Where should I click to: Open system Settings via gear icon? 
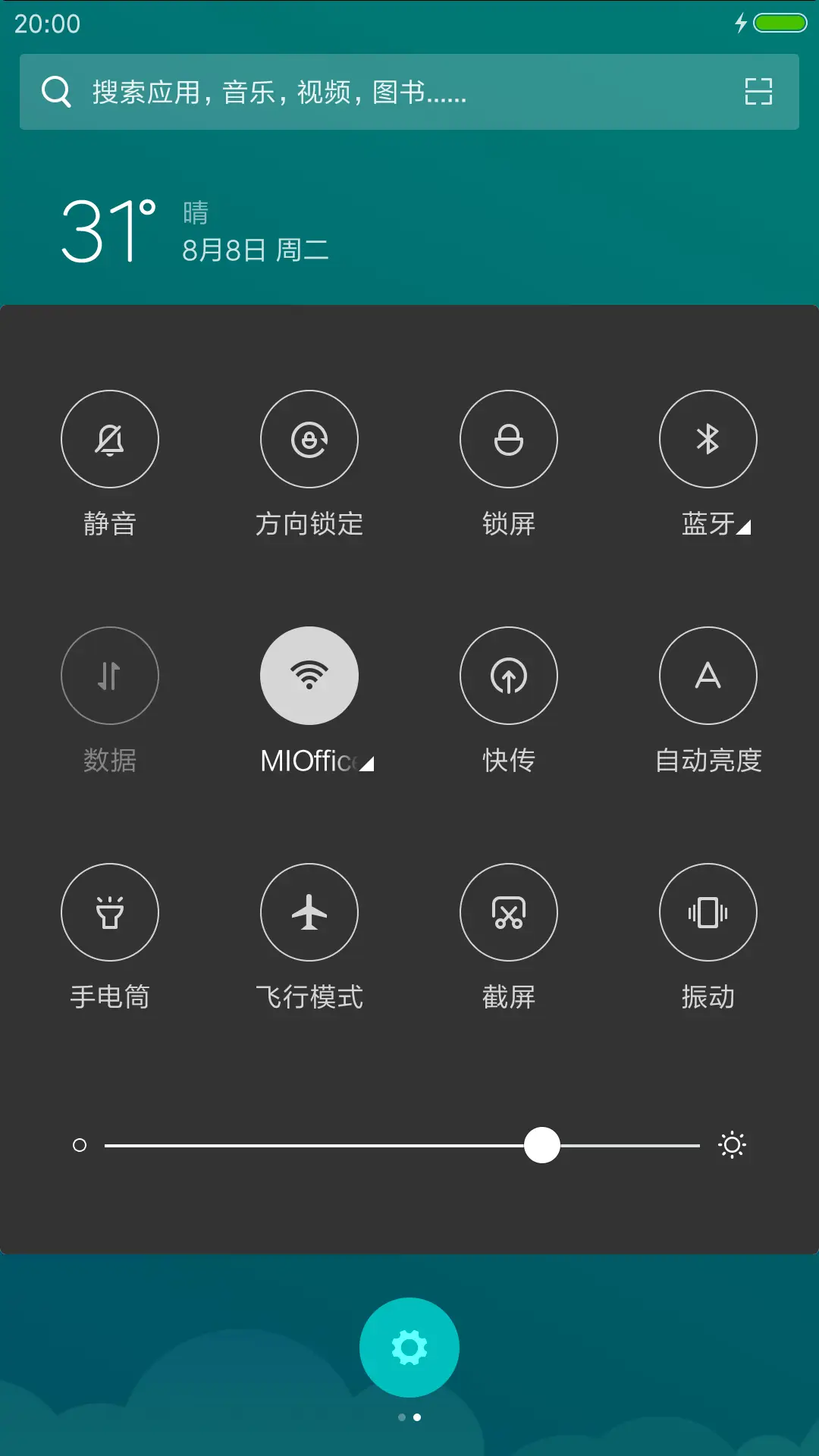tap(409, 1347)
